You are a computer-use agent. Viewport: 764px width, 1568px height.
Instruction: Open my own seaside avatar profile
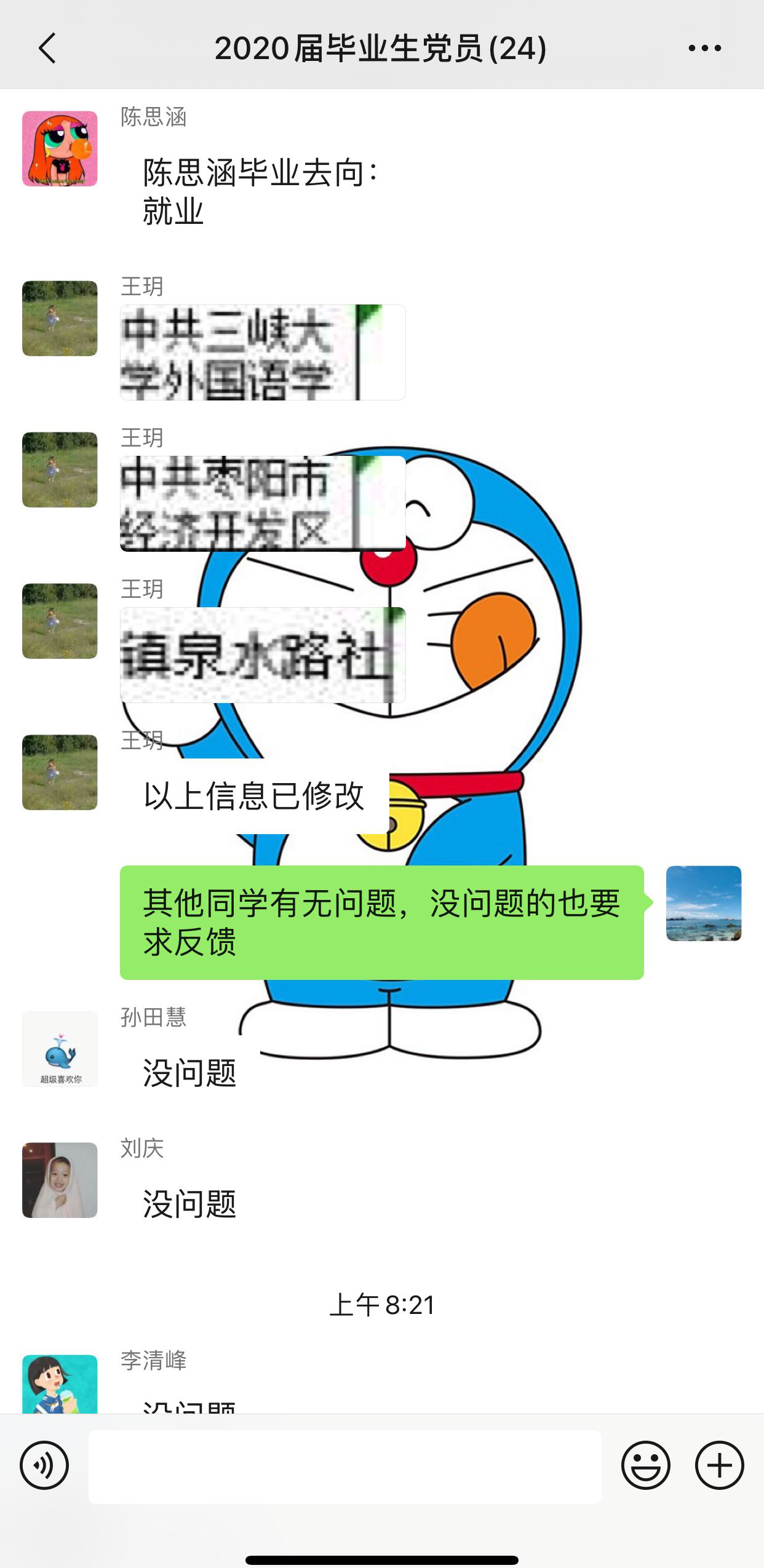(x=704, y=903)
